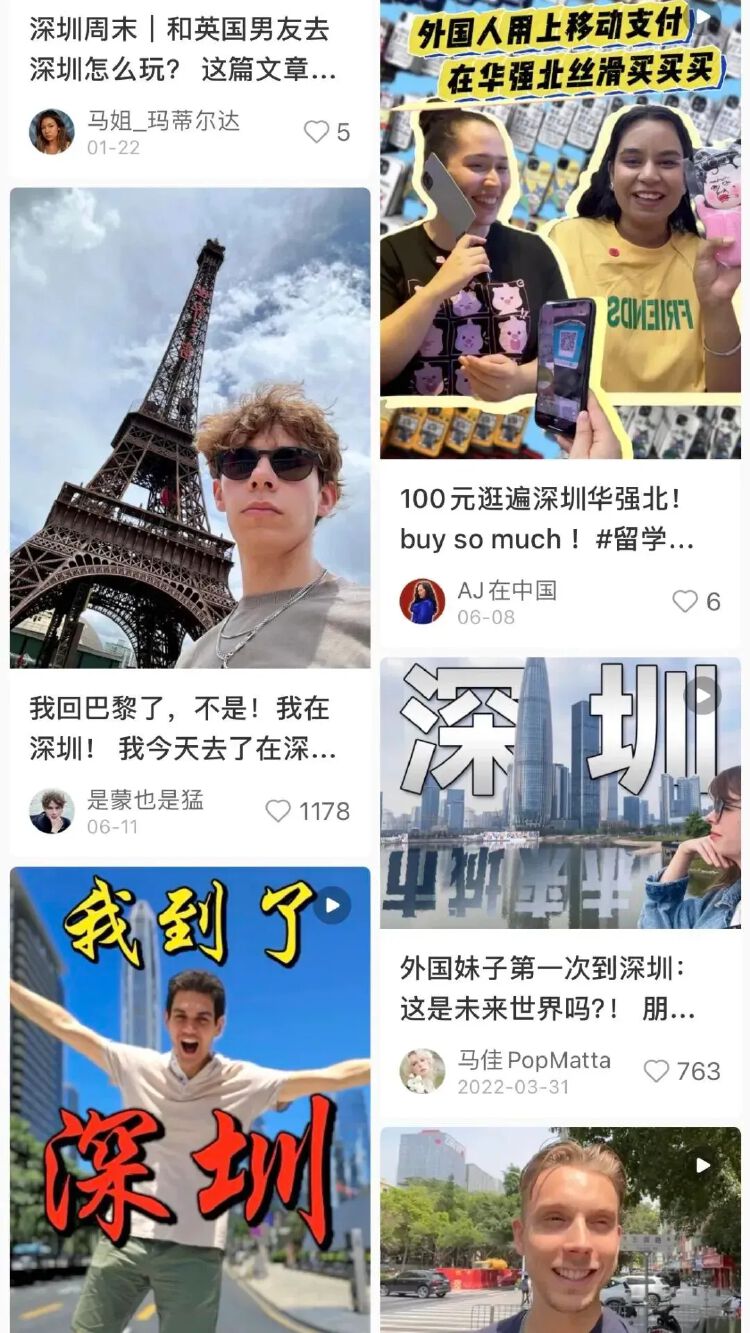750x1333 pixels.
Task: Visit AJ在中国's profile avatar
Action: tap(422, 601)
